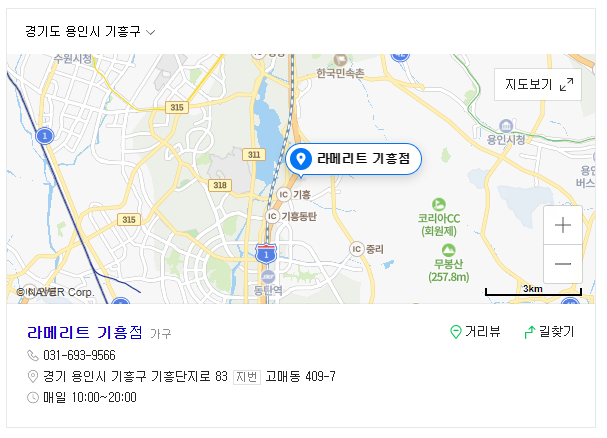Get directions with 길찾기
Screen dimensions: 607x438
(549, 332)
